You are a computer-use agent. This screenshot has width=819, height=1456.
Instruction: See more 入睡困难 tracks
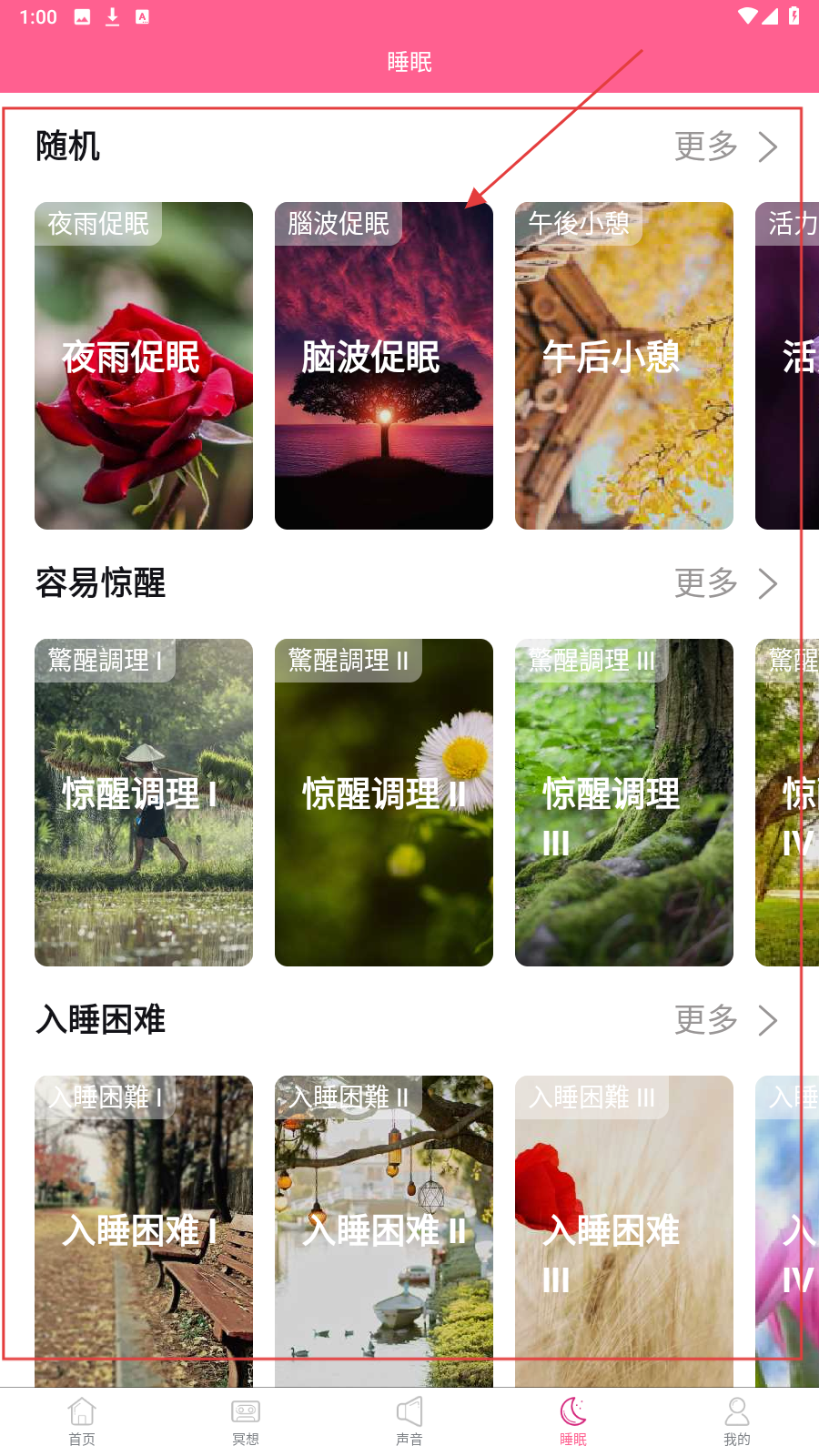tap(725, 1020)
